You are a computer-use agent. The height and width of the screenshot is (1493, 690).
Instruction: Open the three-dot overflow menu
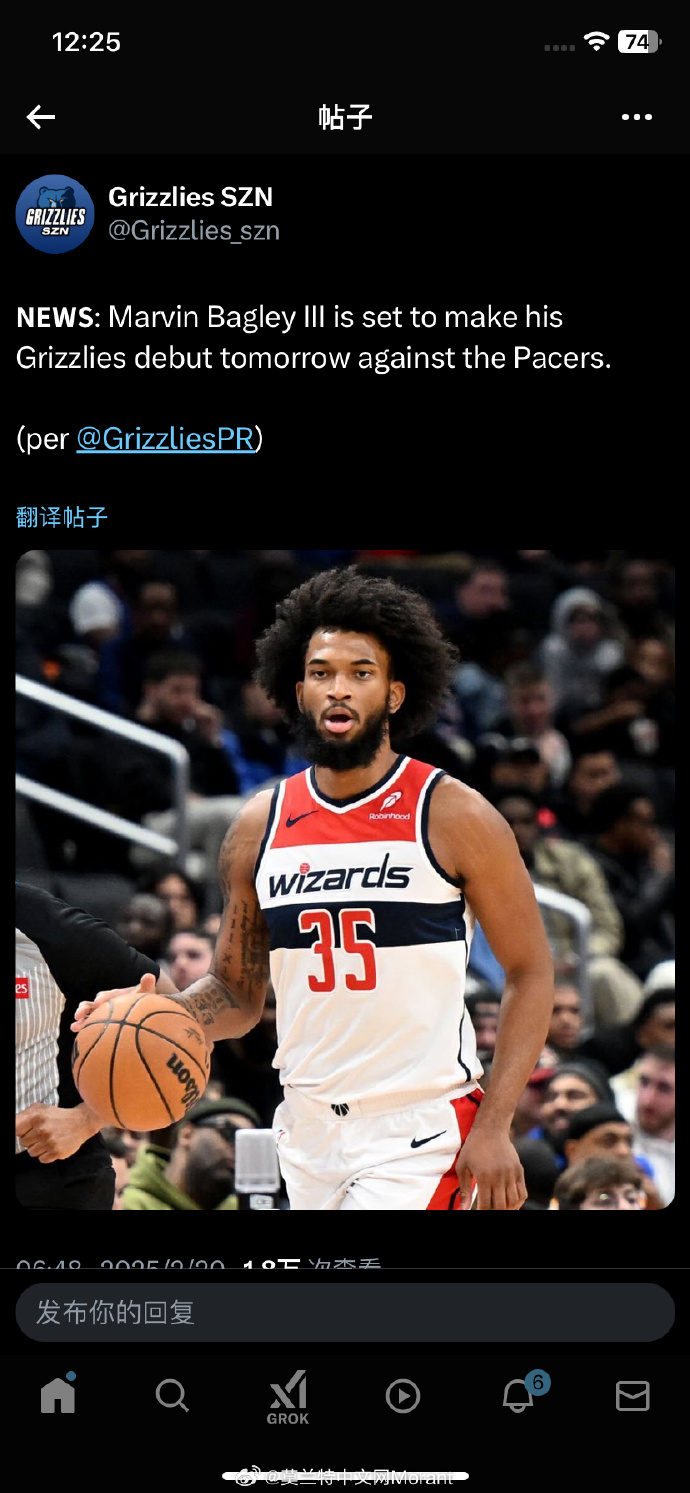(x=636, y=117)
